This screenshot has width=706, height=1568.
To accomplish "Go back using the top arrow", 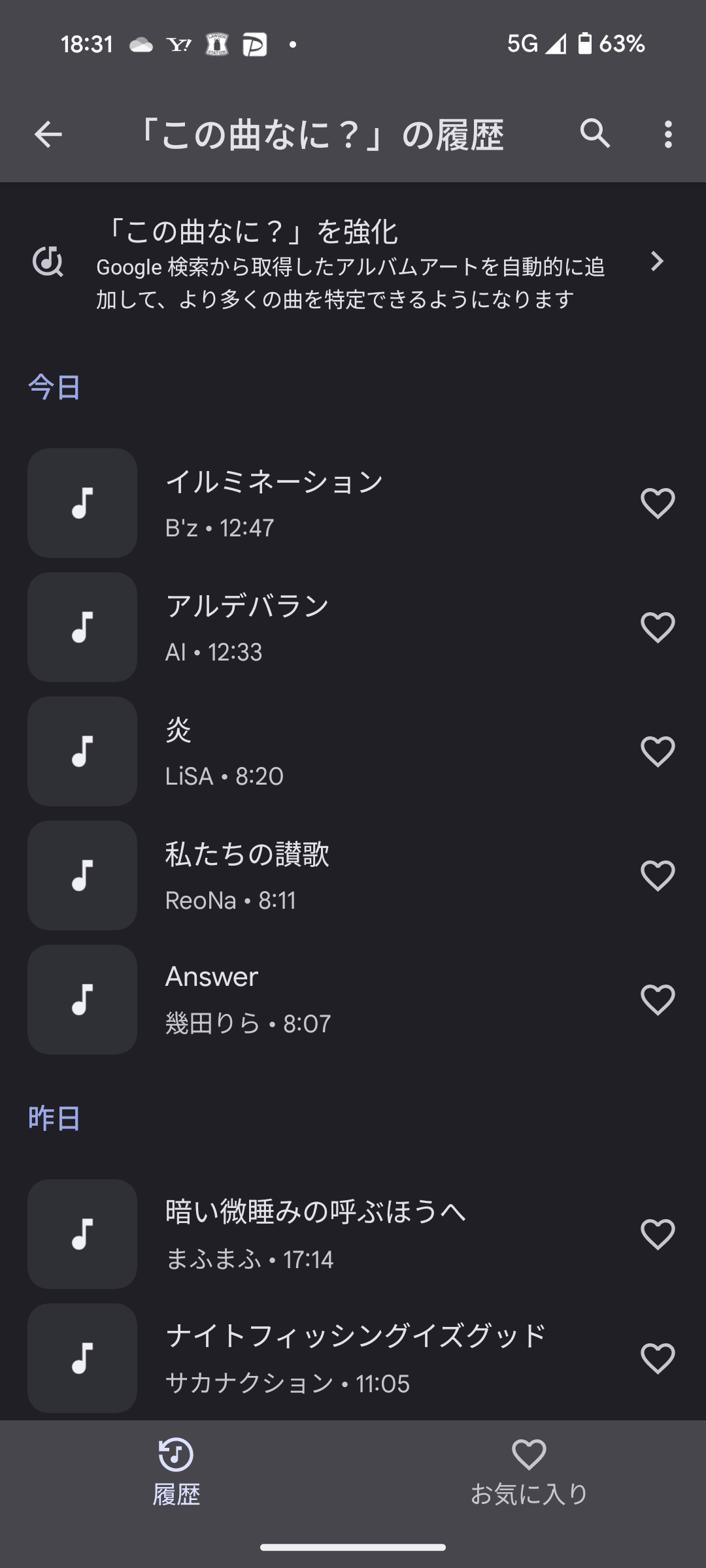I will coord(48,135).
